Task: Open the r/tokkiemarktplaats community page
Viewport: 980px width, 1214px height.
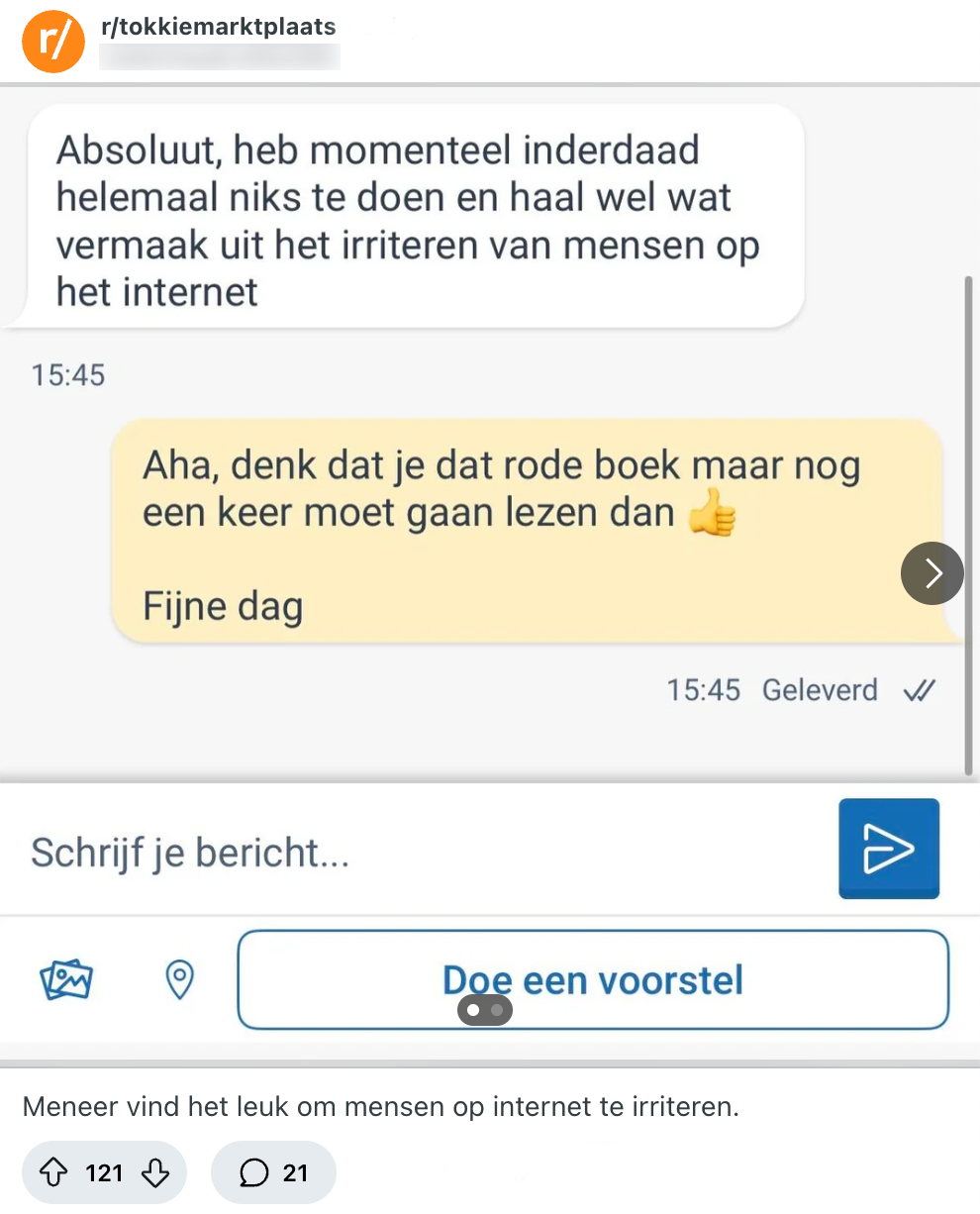Action: pyautogui.click(x=219, y=26)
